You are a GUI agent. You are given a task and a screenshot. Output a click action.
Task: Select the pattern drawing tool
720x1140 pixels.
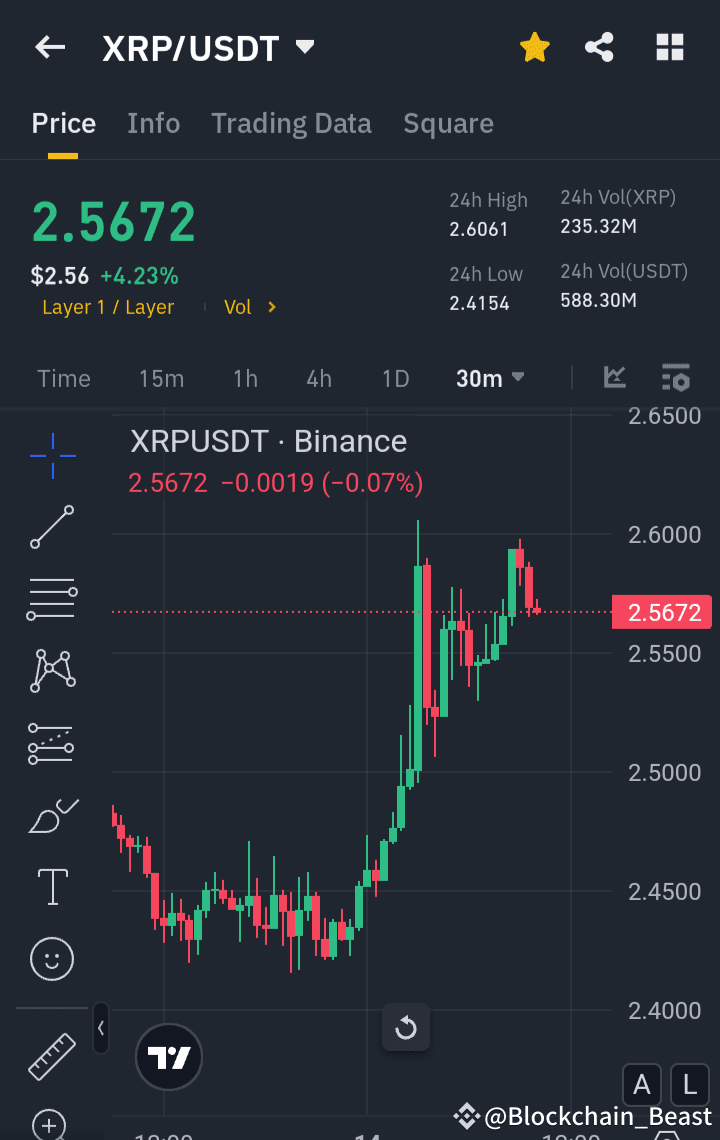click(51, 670)
